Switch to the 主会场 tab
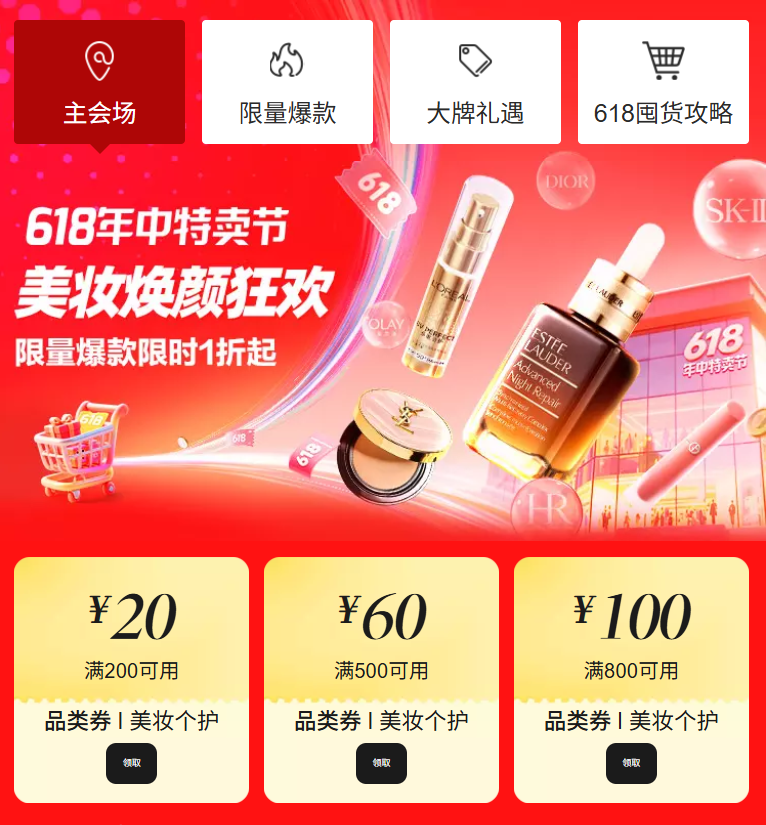This screenshot has height=825, width=766. pyautogui.click(x=99, y=82)
